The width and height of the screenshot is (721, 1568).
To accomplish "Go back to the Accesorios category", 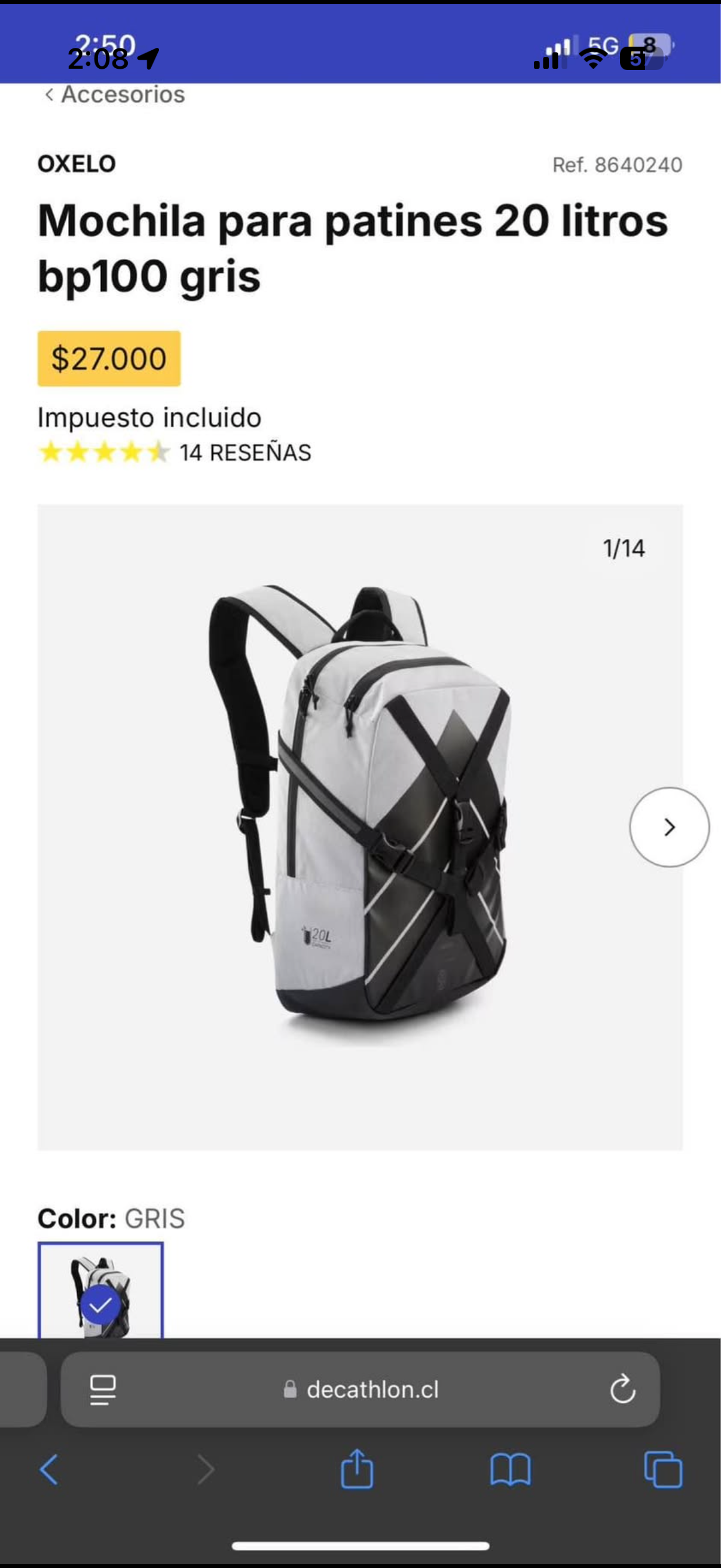I will coord(115,95).
